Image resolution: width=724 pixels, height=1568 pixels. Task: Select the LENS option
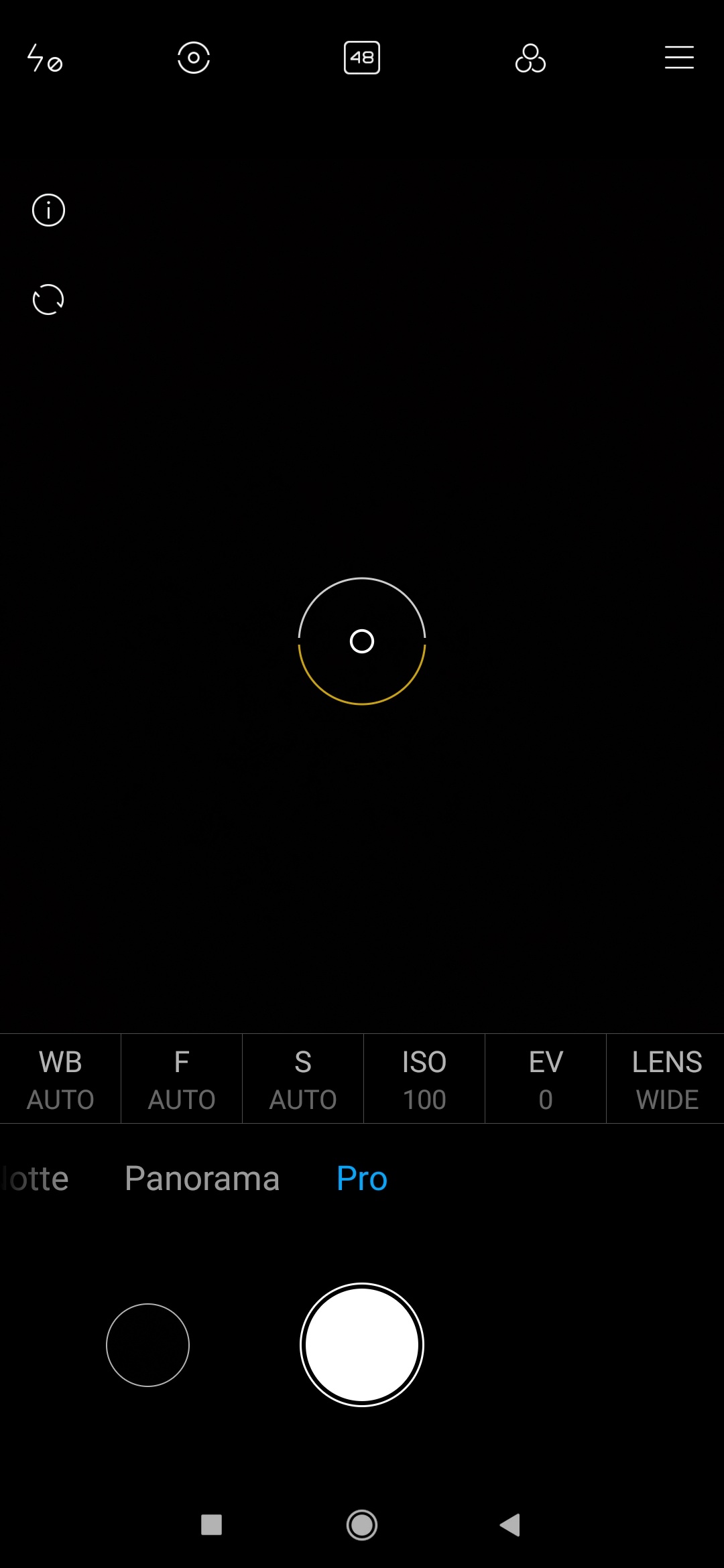(x=666, y=1079)
